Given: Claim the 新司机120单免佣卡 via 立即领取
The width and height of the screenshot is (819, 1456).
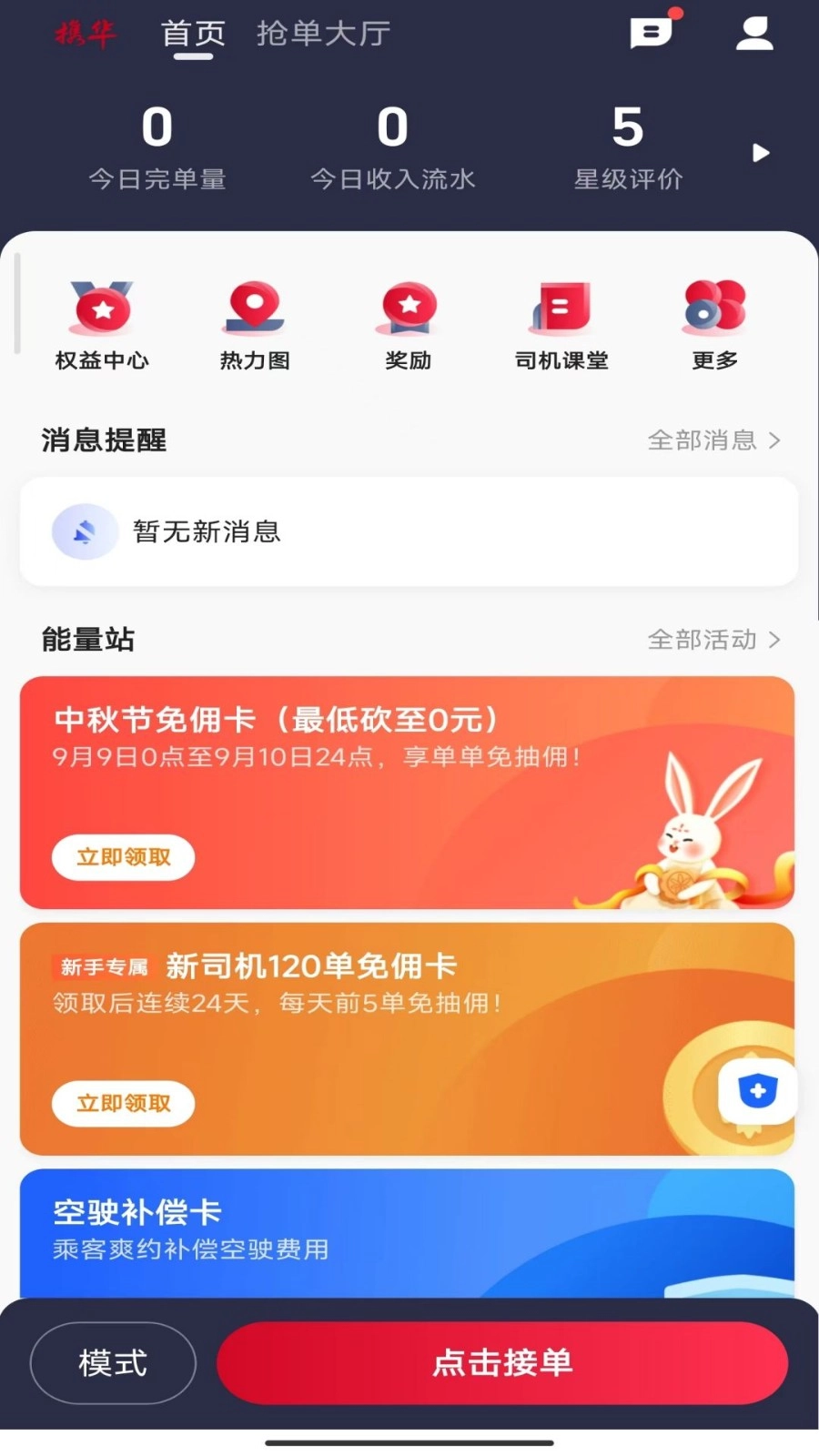Looking at the screenshot, I should pos(123,1104).
